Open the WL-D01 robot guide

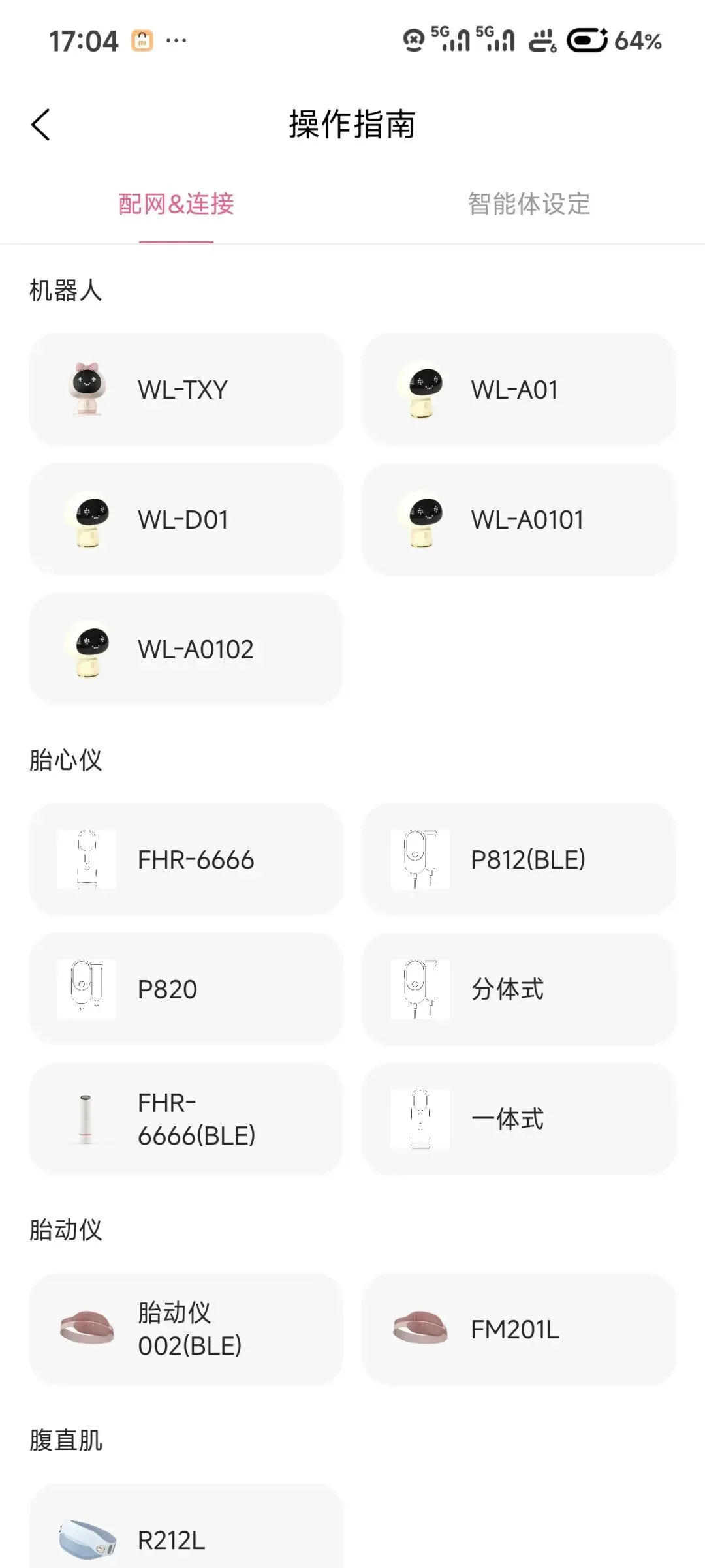click(186, 519)
